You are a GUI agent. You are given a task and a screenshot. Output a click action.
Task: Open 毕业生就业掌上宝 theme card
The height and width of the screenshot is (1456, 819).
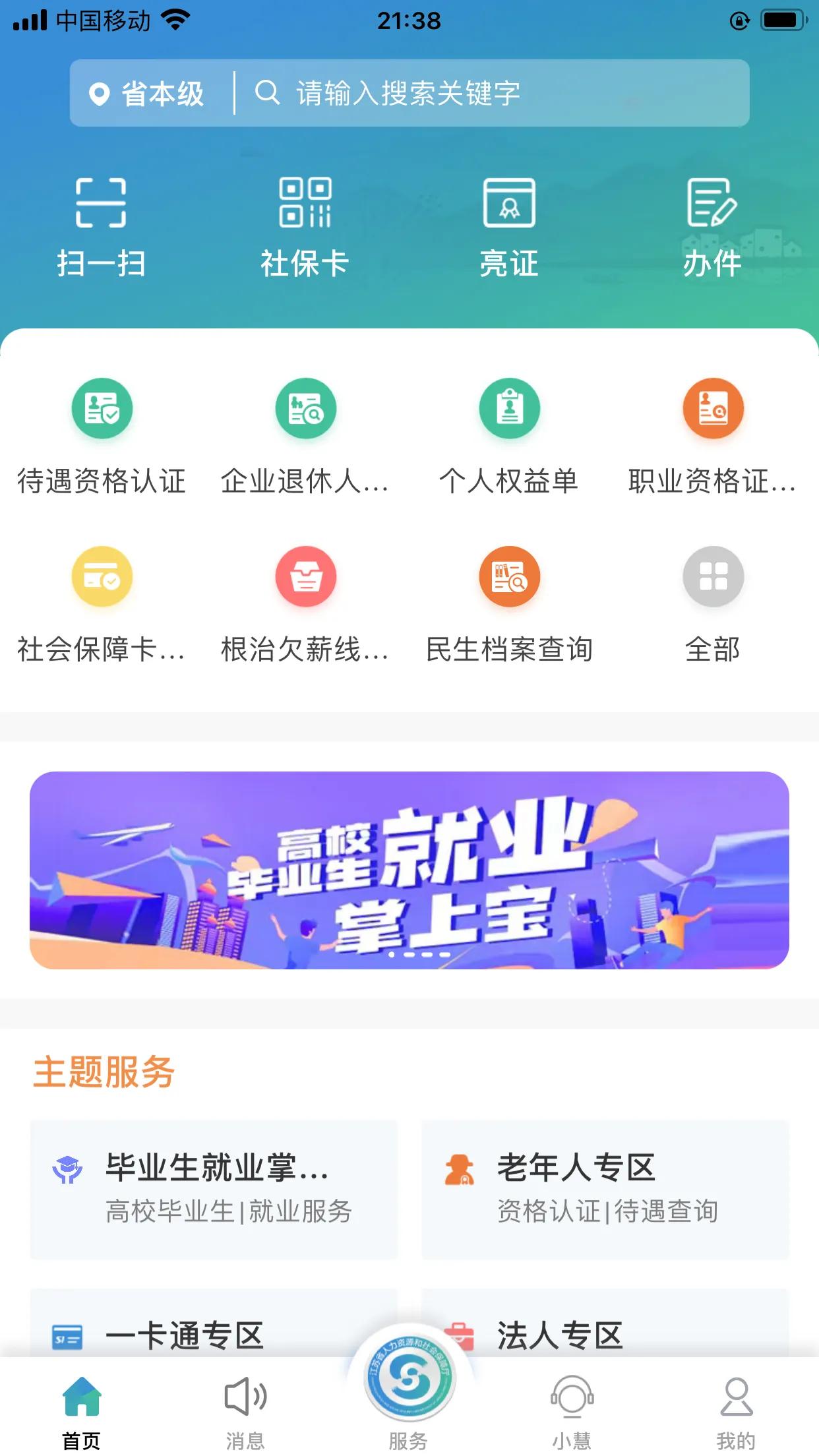[x=214, y=1189]
